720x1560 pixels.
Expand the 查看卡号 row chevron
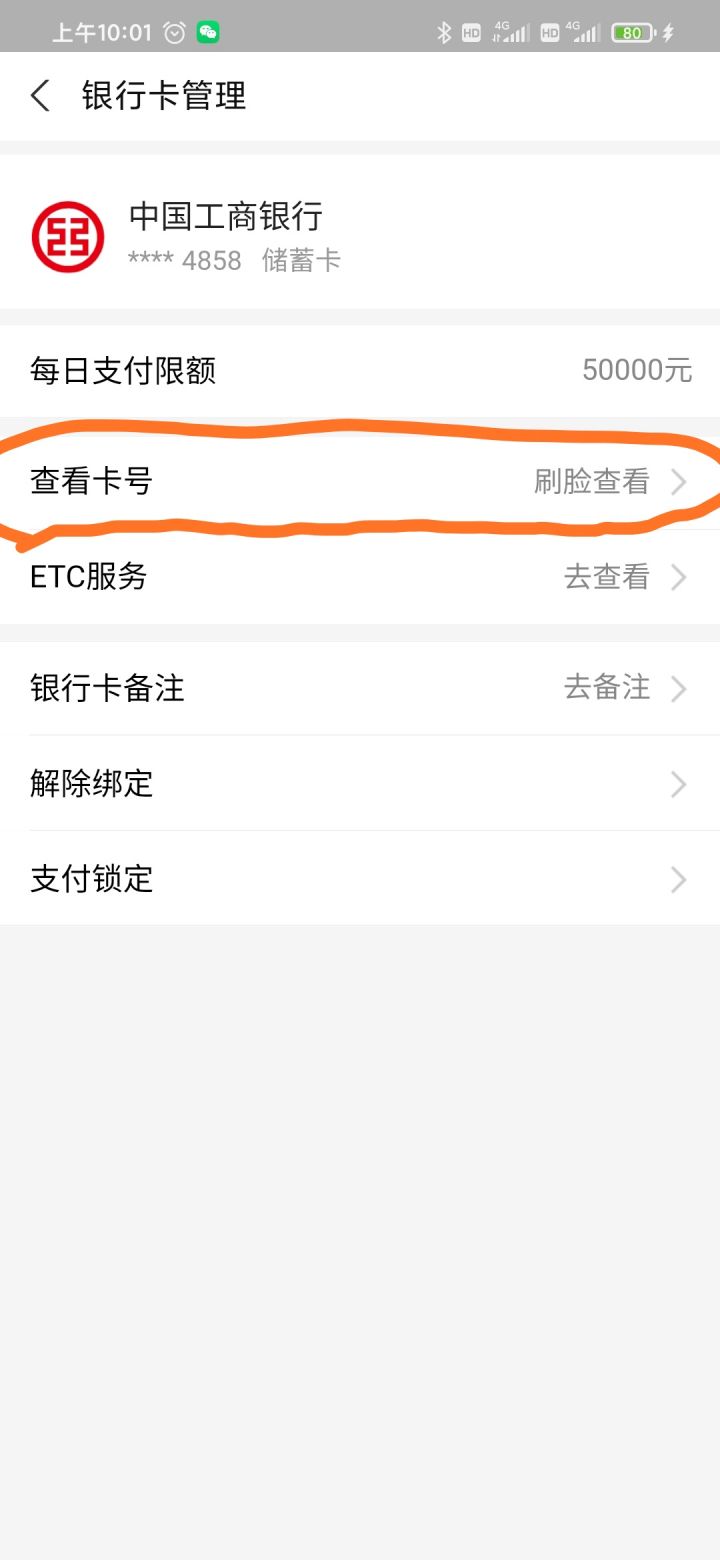coord(678,482)
